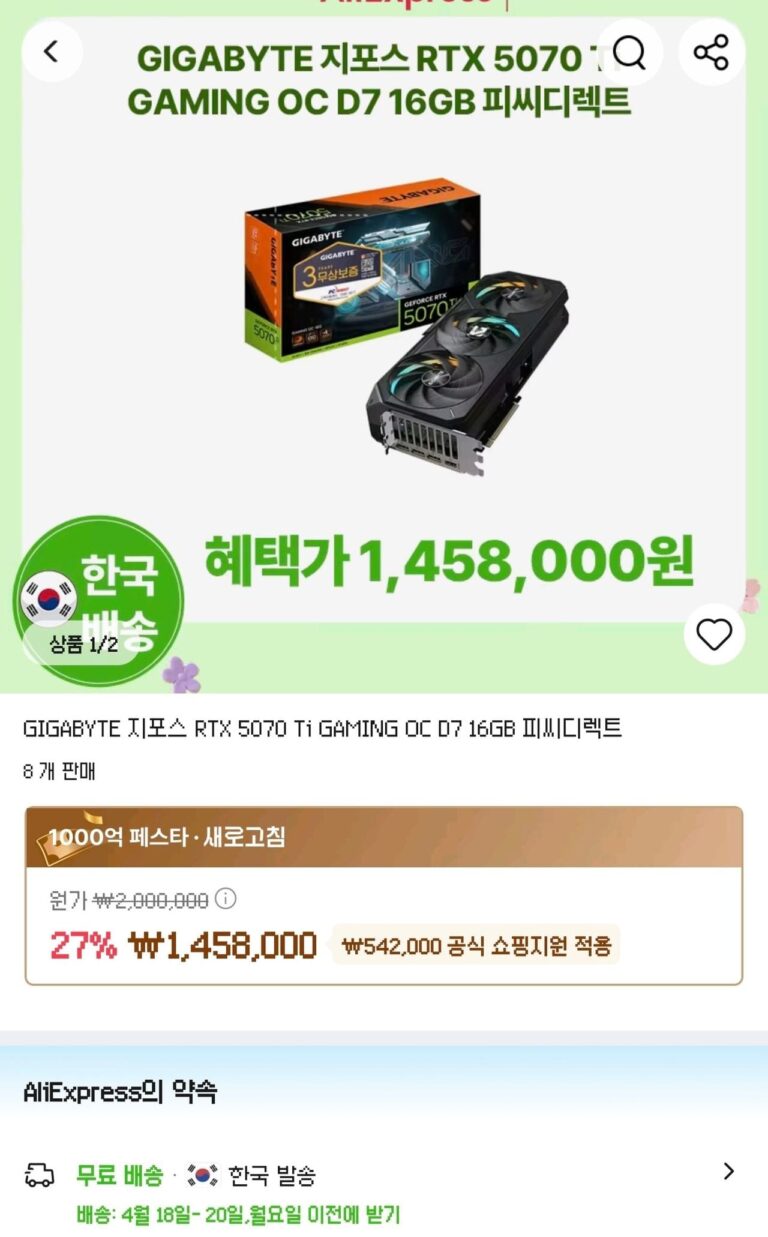Add the product to wishlist with heart
This screenshot has width=768, height=1237.
(714, 634)
